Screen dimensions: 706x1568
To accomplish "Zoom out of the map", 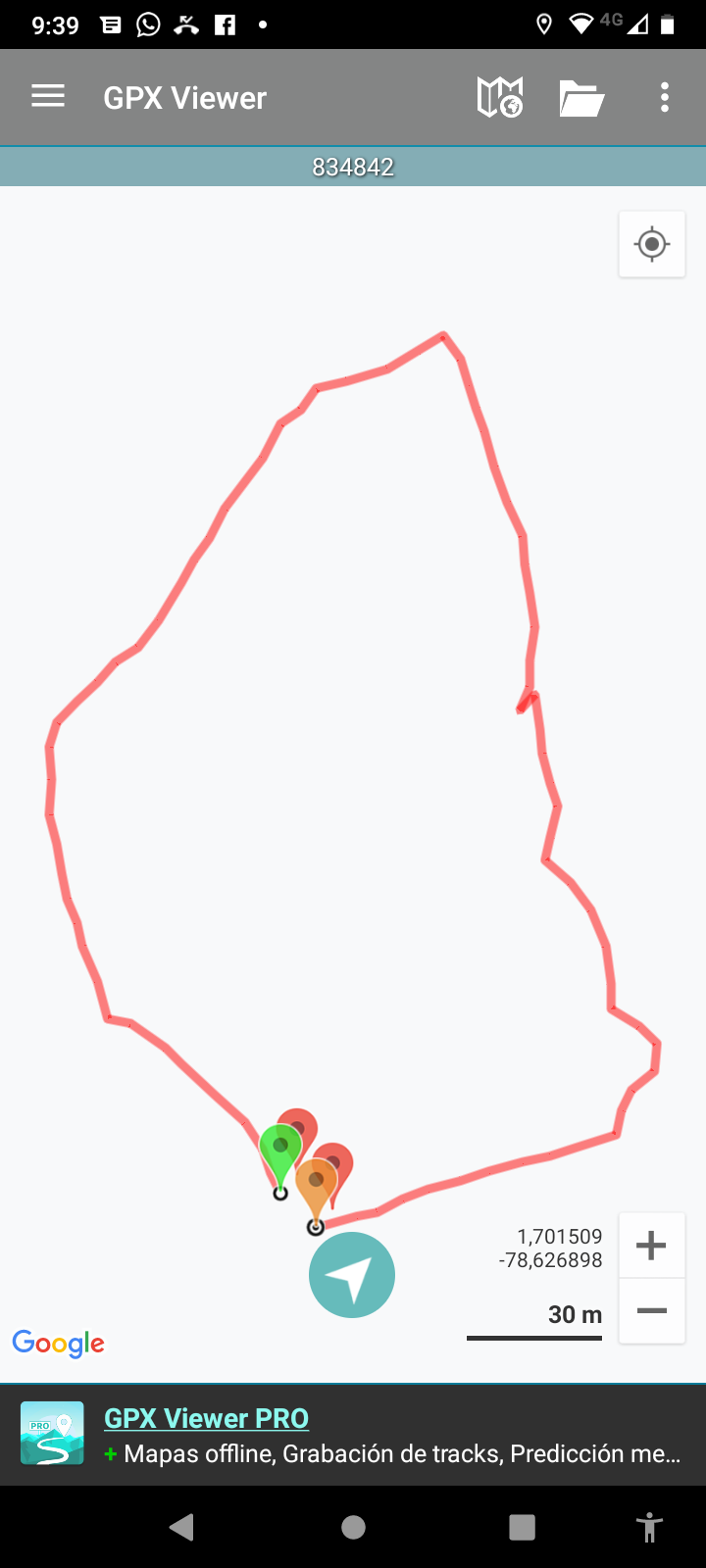I will pyautogui.click(x=652, y=1311).
